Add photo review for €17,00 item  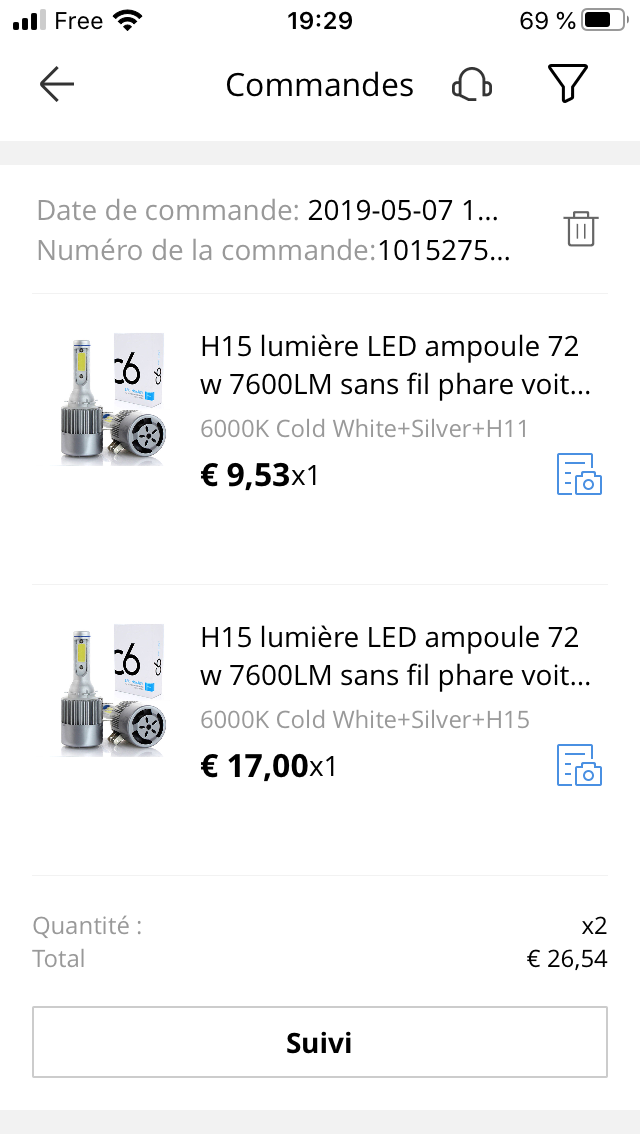[x=579, y=765]
